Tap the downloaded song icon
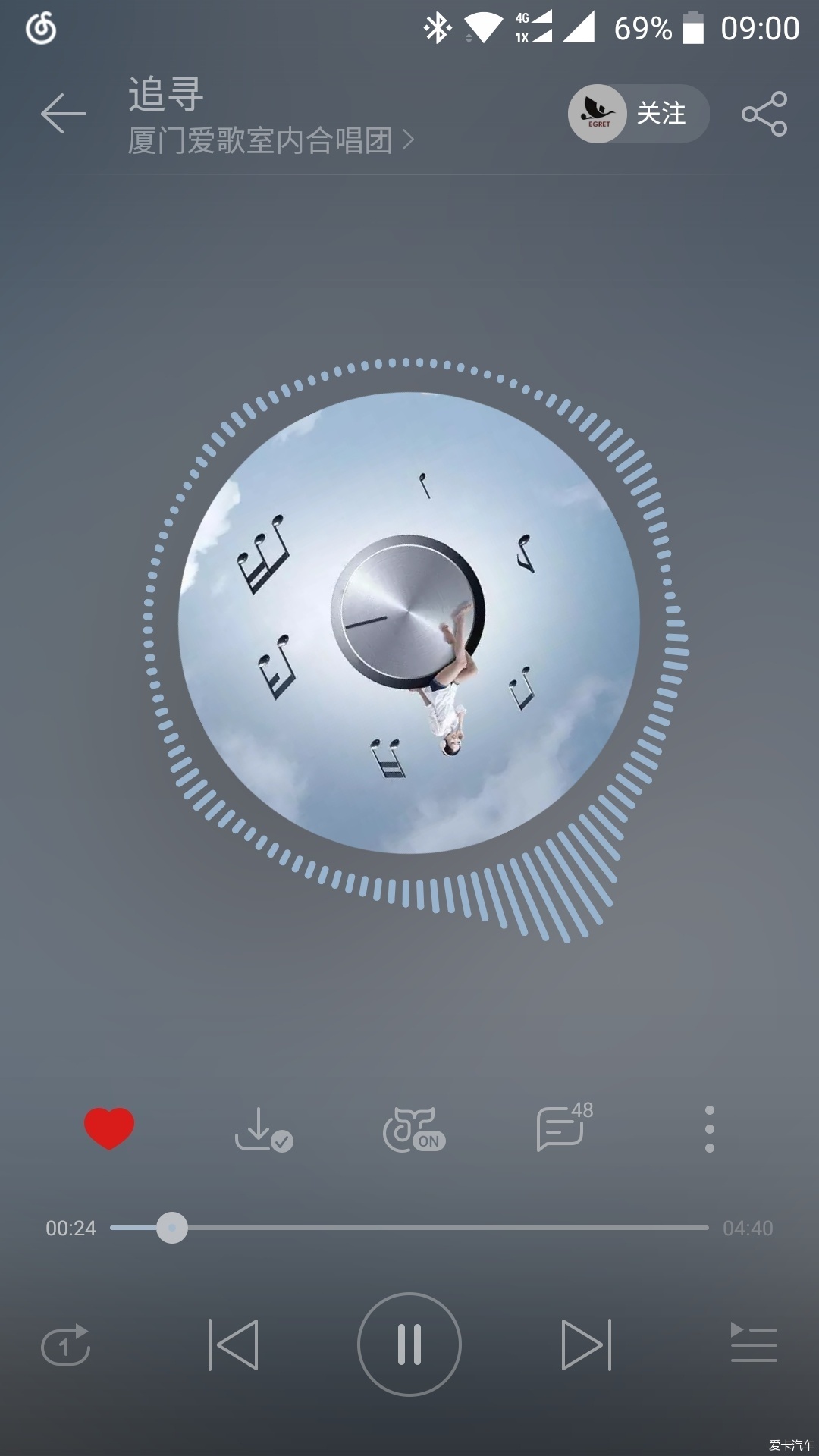Image resolution: width=819 pixels, height=1456 pixels. pos(263,1130)
